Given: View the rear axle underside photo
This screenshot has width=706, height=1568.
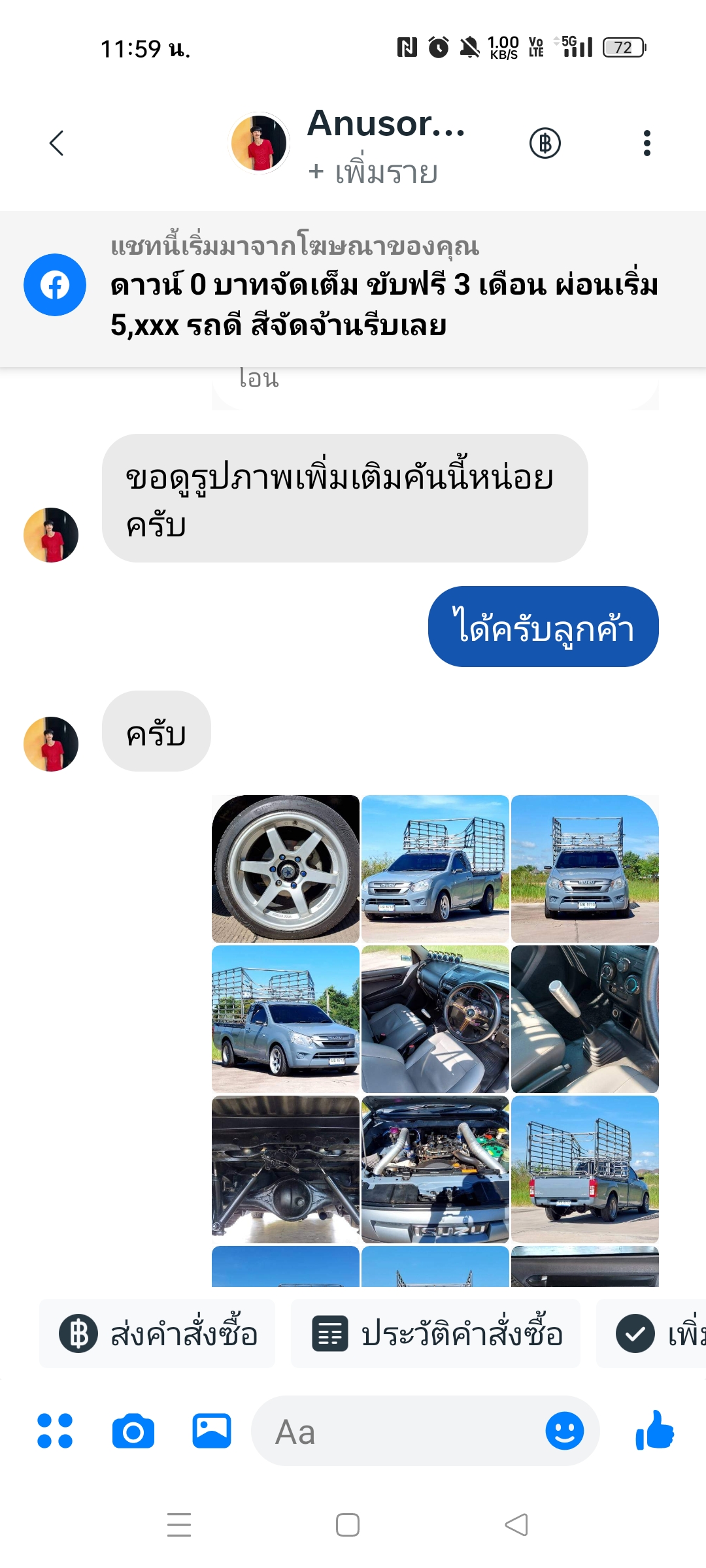Looking at the screenshot, I should [x=286, y=1169].
